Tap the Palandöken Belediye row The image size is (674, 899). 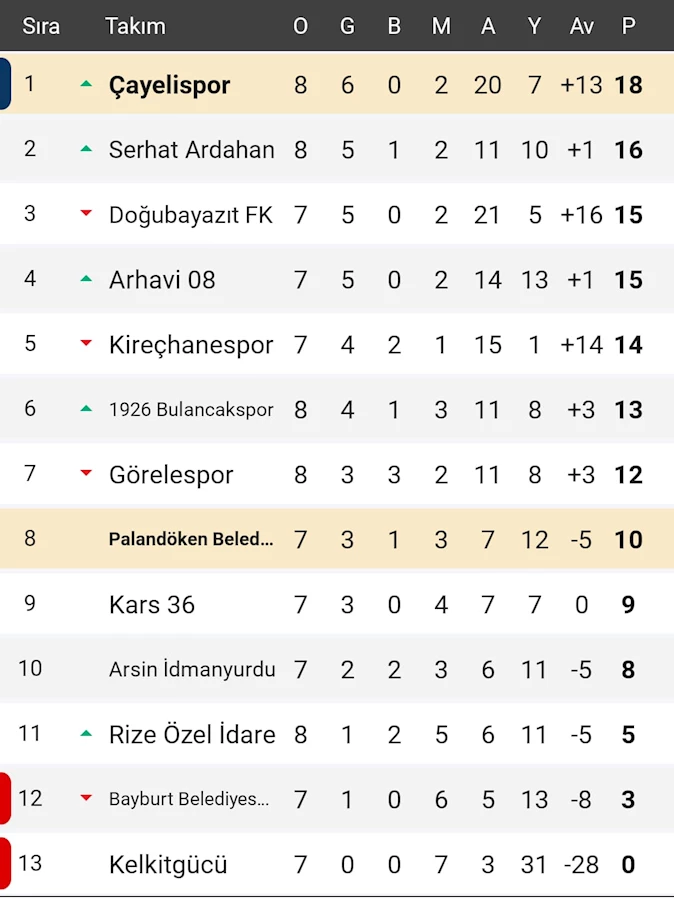[x=191, y=540]
